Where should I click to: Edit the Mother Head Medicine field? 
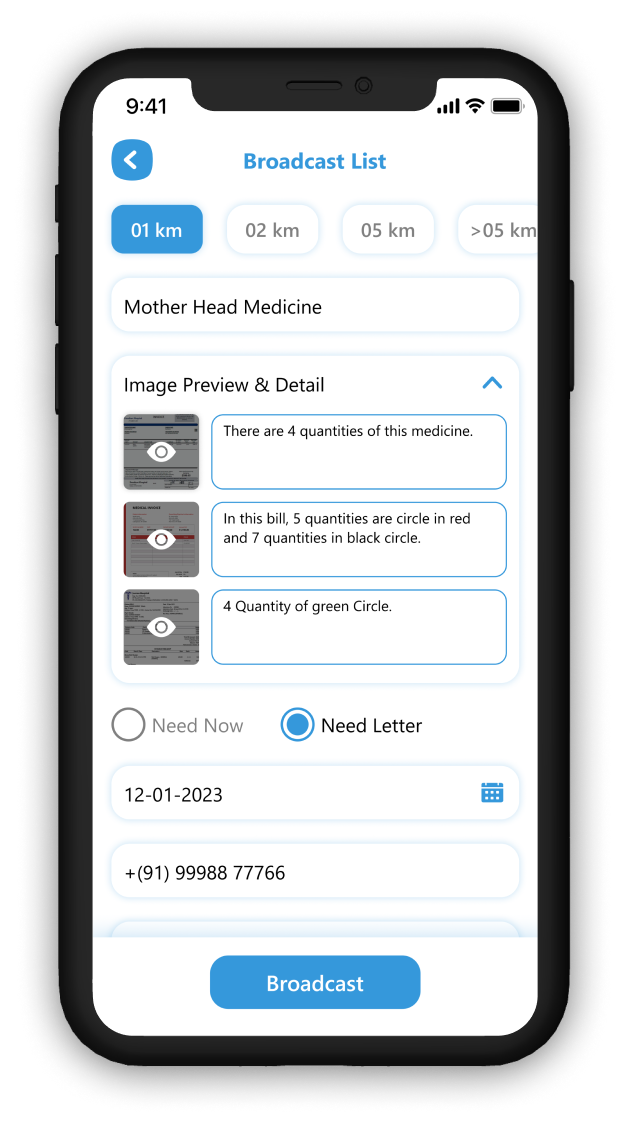tap(315, 306)
